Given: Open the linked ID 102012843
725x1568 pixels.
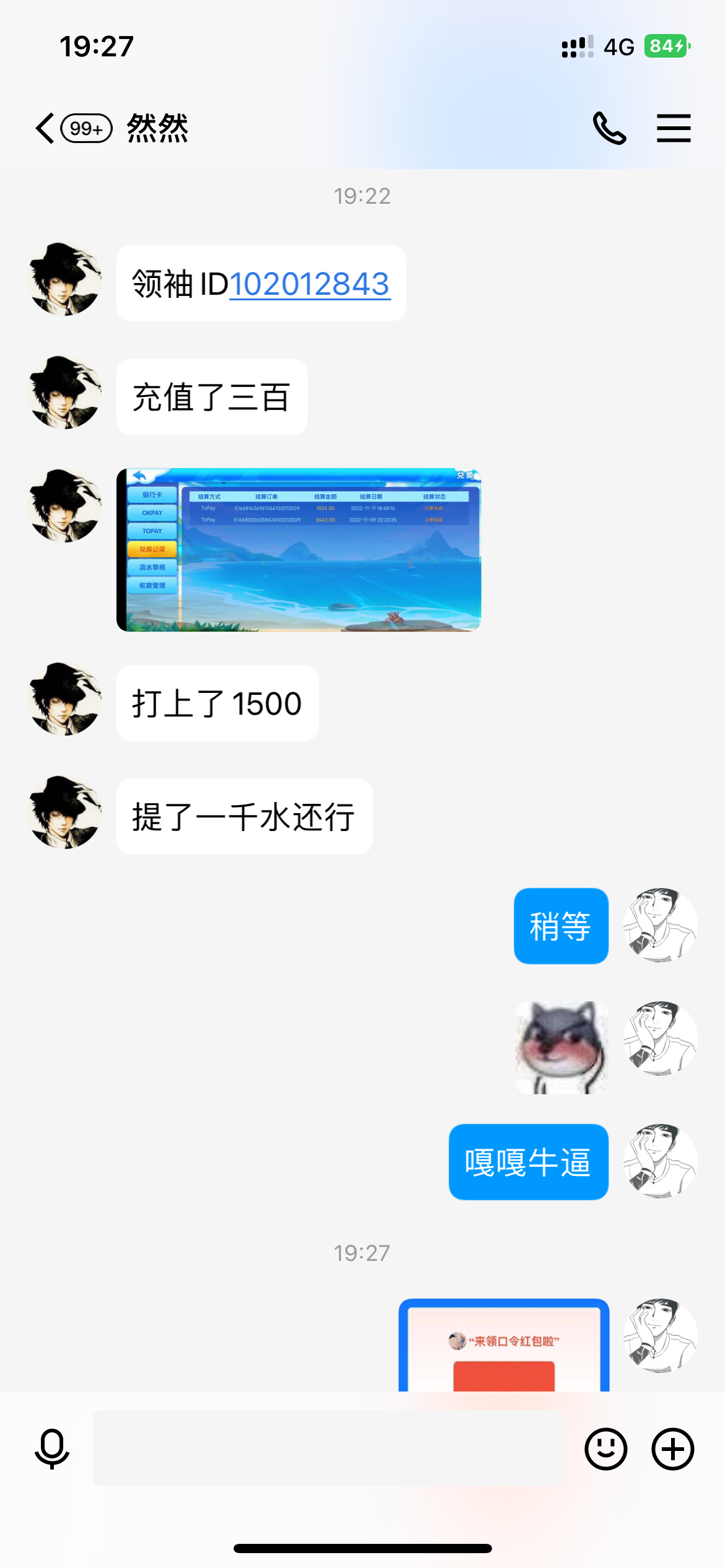Looking at the screenshot, I should click(309, 284).
